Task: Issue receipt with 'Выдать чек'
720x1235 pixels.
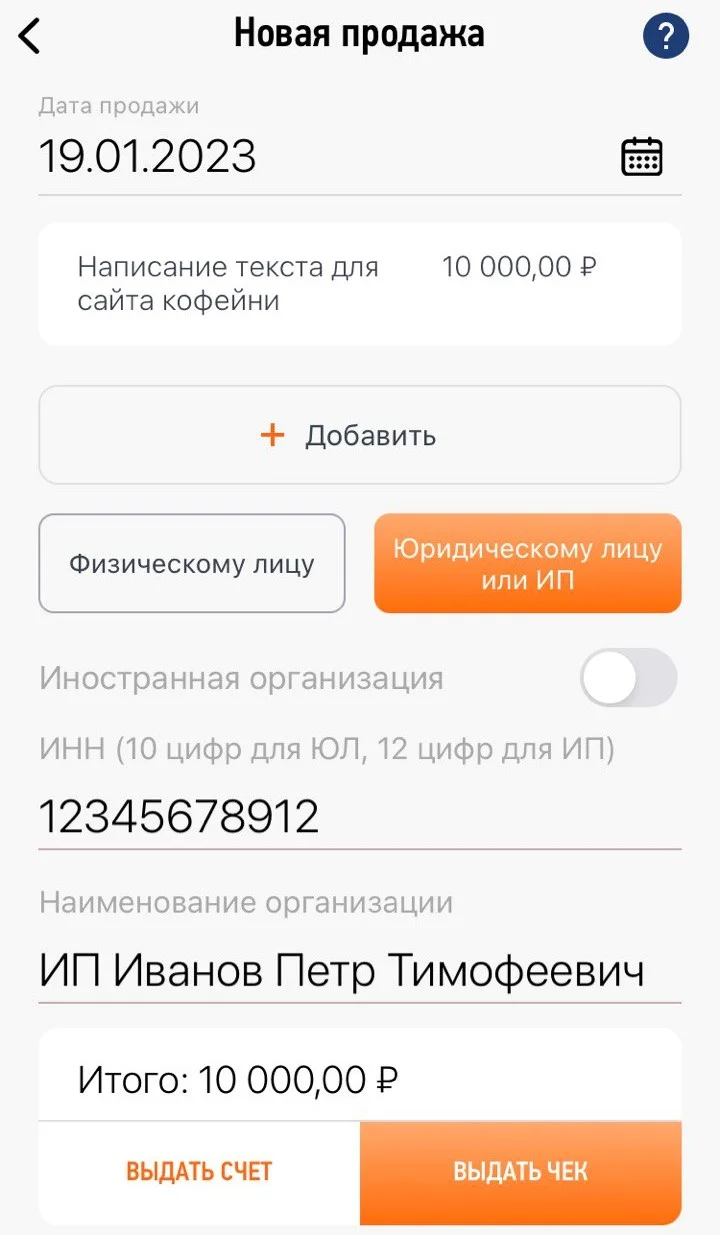Action: [520, 1172]
